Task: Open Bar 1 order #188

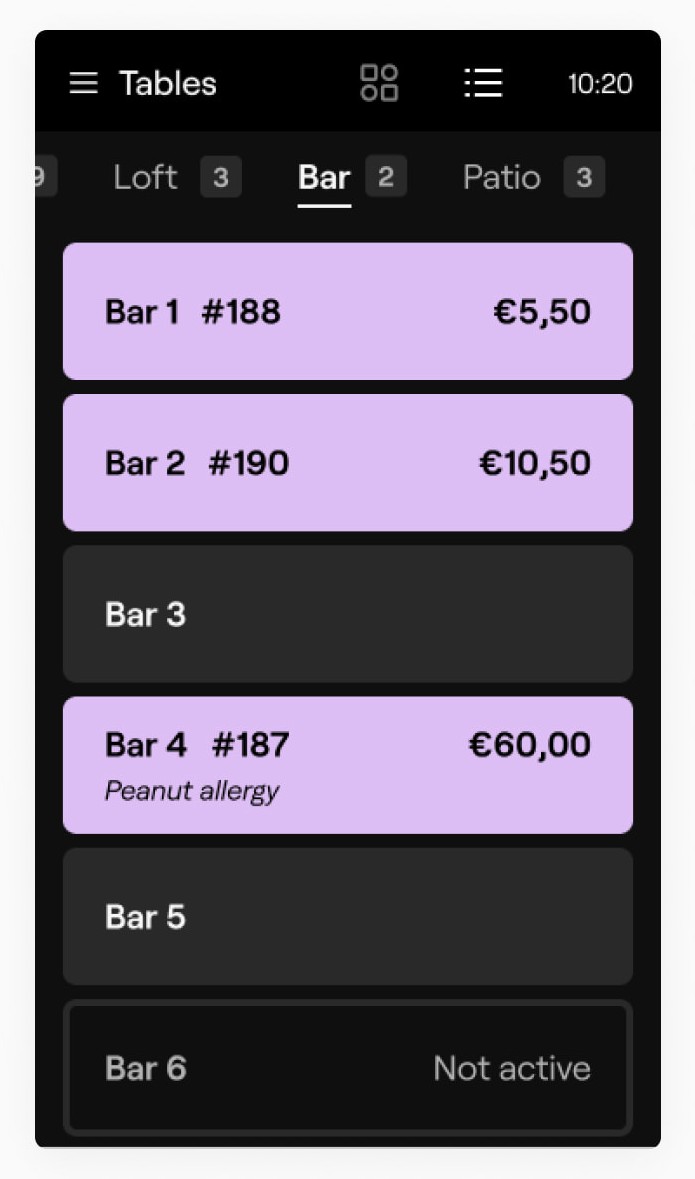Action: pyautogui.click(x=348, y=311)
